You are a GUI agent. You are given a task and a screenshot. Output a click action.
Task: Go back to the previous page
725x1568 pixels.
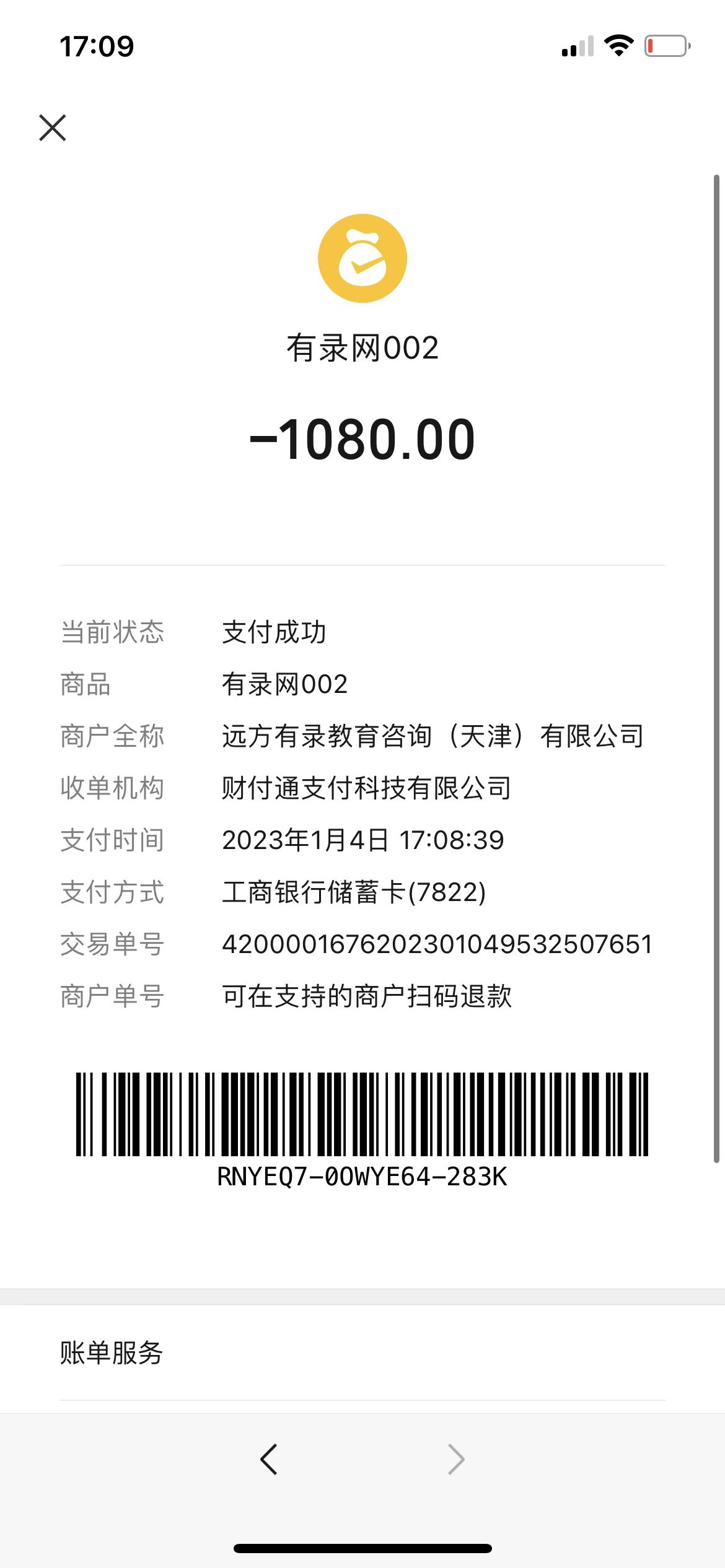pos(268,1460)
